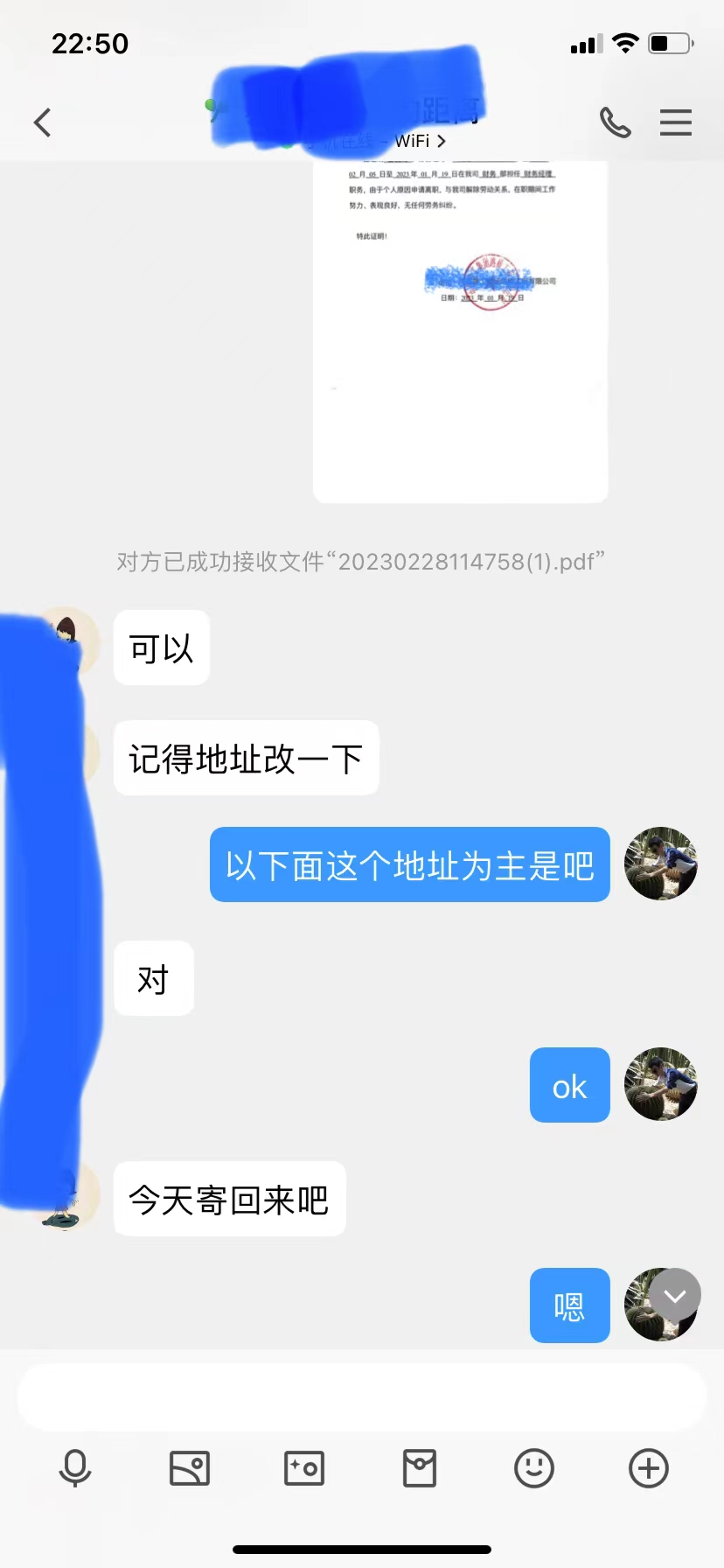Open the emoji sticker picker
724x1568 pixels.
point(535,1468)
